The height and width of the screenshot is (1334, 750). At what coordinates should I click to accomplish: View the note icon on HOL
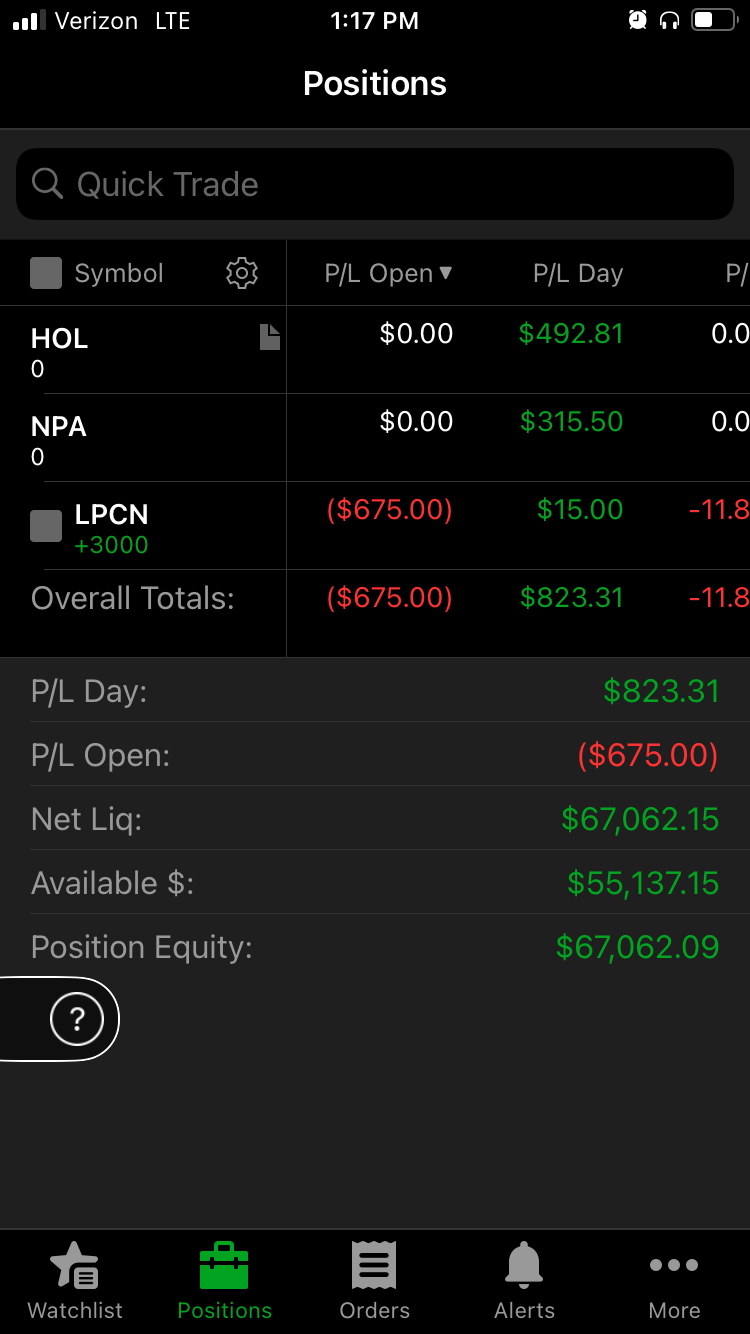[x=269, y=337]
